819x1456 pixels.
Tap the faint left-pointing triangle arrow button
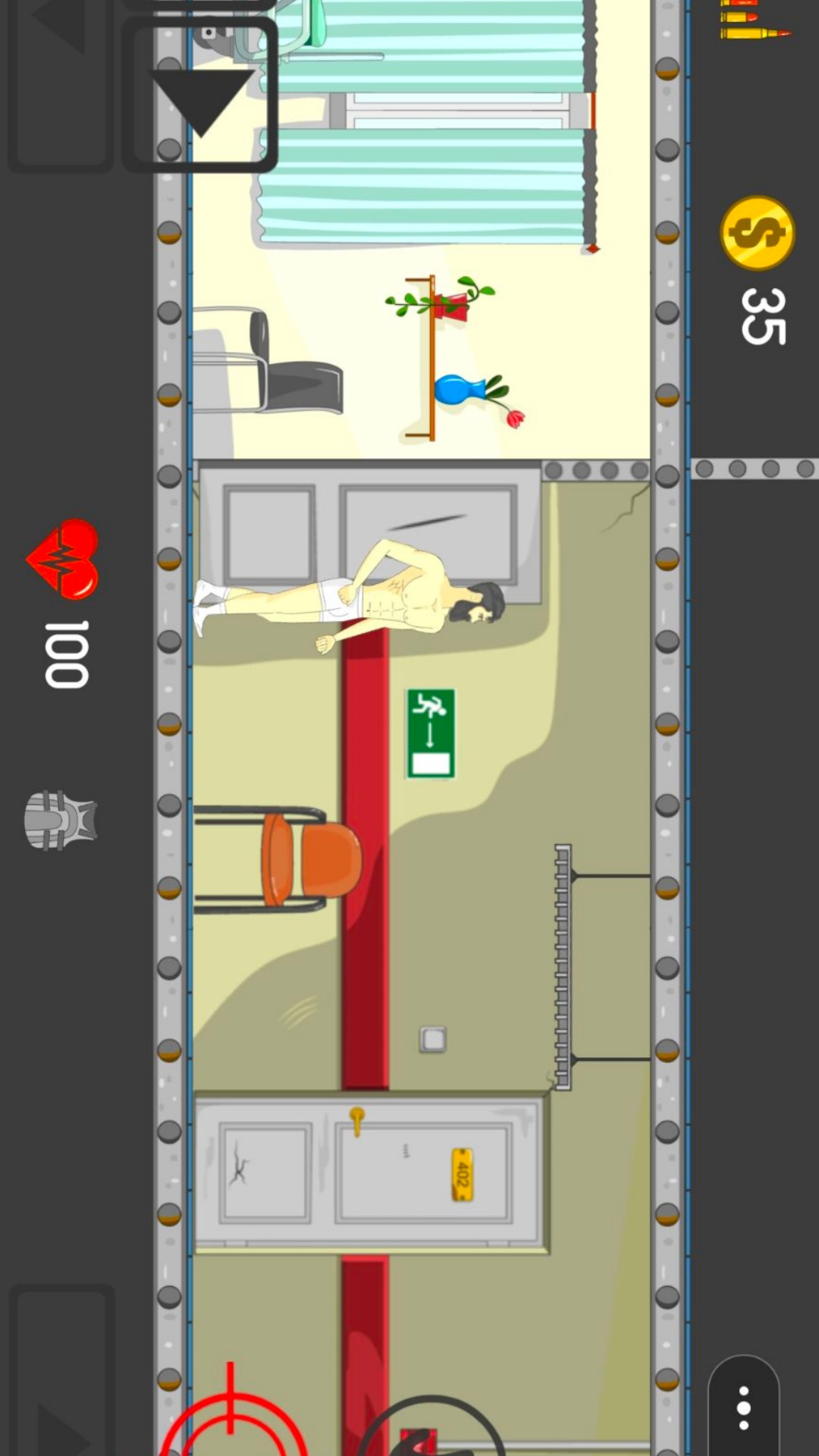pos(61,83)
